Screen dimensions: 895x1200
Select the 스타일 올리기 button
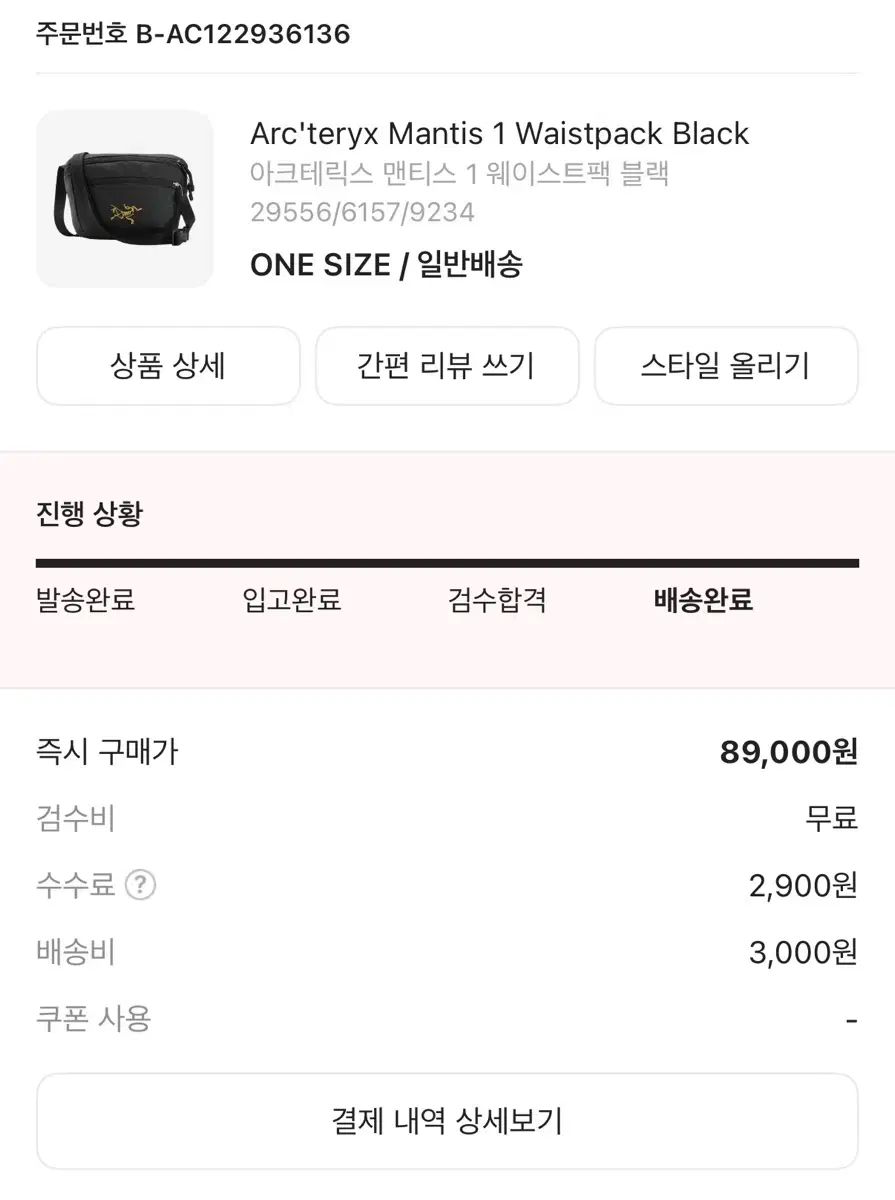726,366
